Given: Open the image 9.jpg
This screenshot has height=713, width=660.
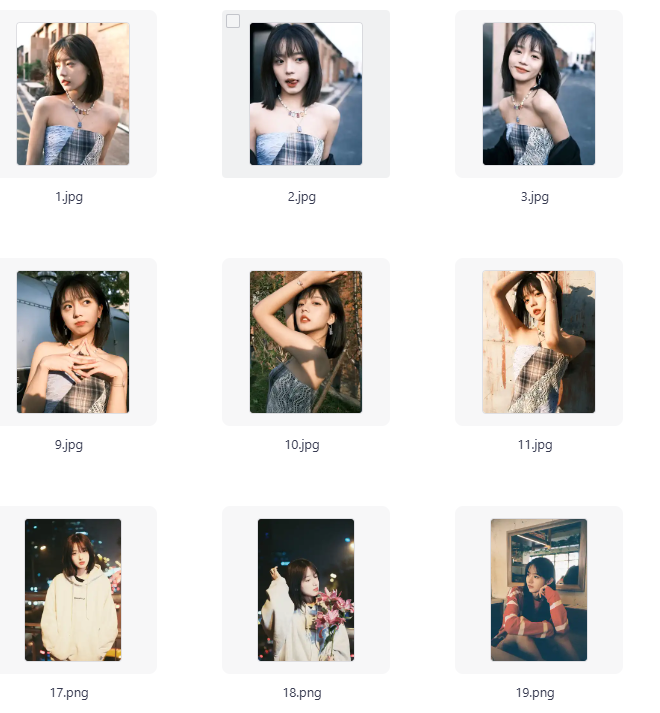Looking at the screenshot, I should point(73,342).
